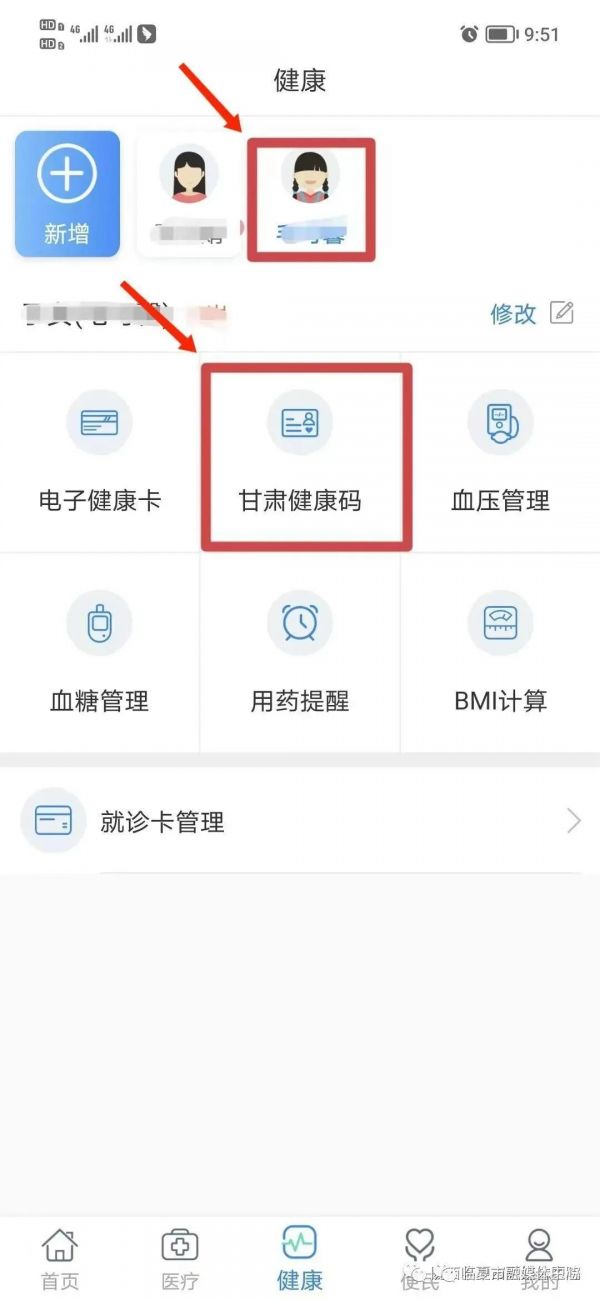Select the first family member avatar
Screen dimensions: 600x1300
[188, 194]
